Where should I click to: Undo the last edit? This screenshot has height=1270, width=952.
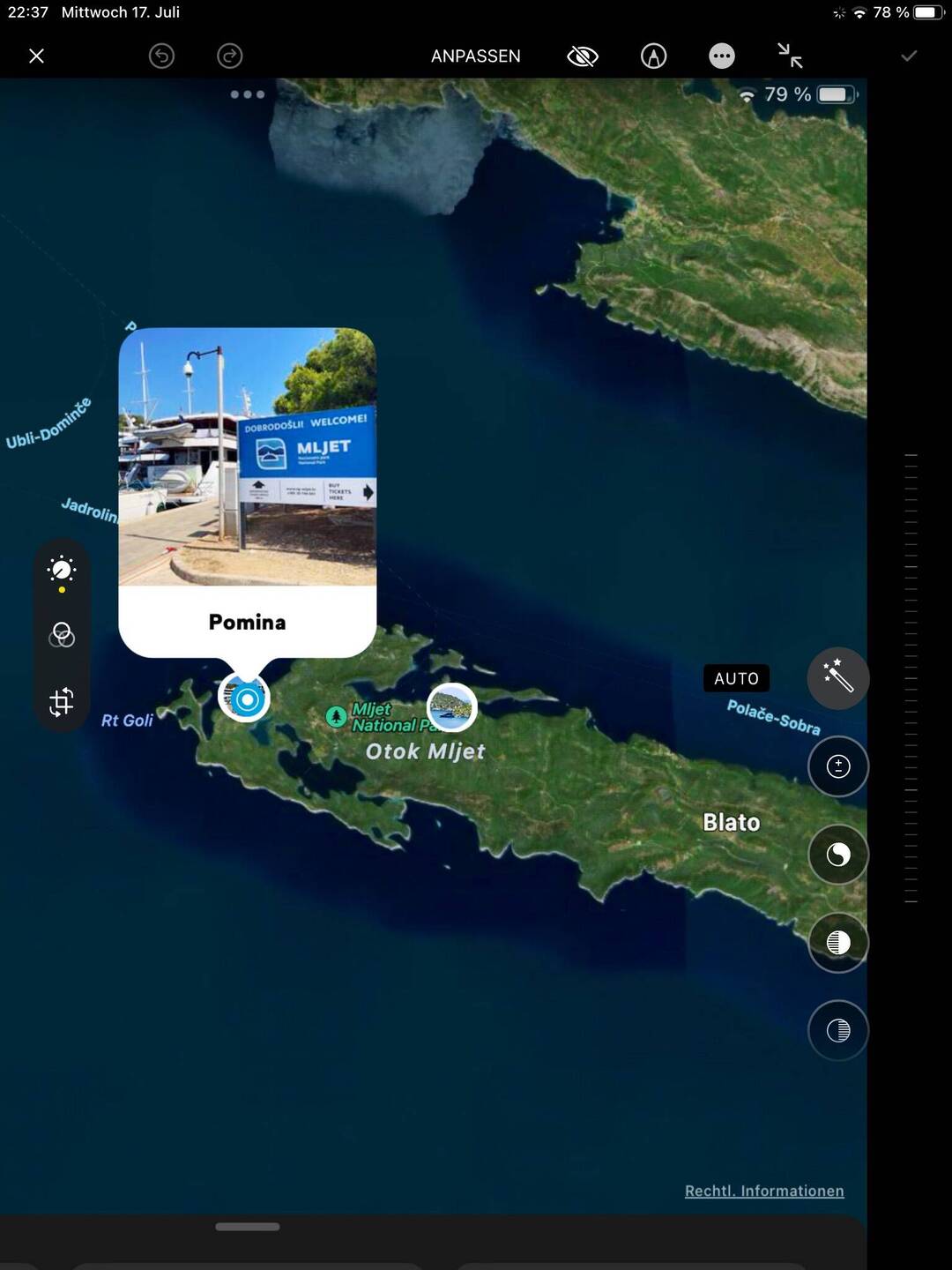point(161,56)
